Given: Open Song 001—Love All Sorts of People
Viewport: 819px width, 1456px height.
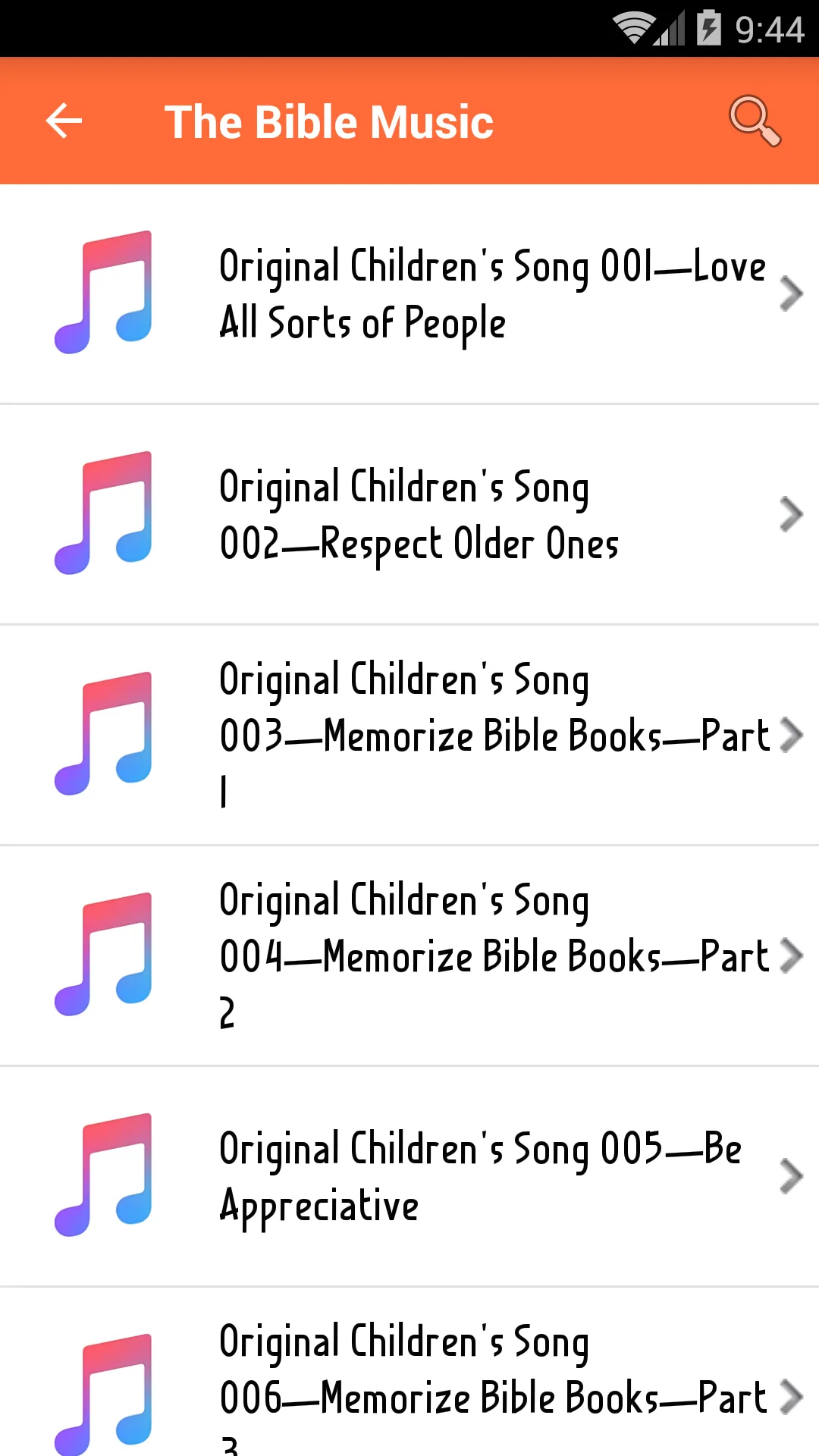Looking at the screenshot, I should 409,294.
